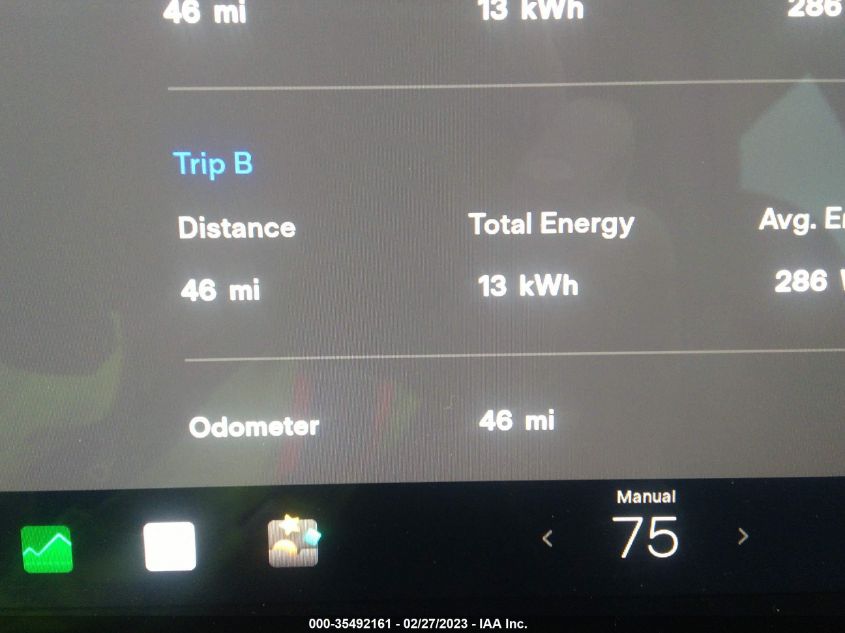Open climate controls via the 75 temperature
Screen dimensions: 845x633
tap(645, 537)
